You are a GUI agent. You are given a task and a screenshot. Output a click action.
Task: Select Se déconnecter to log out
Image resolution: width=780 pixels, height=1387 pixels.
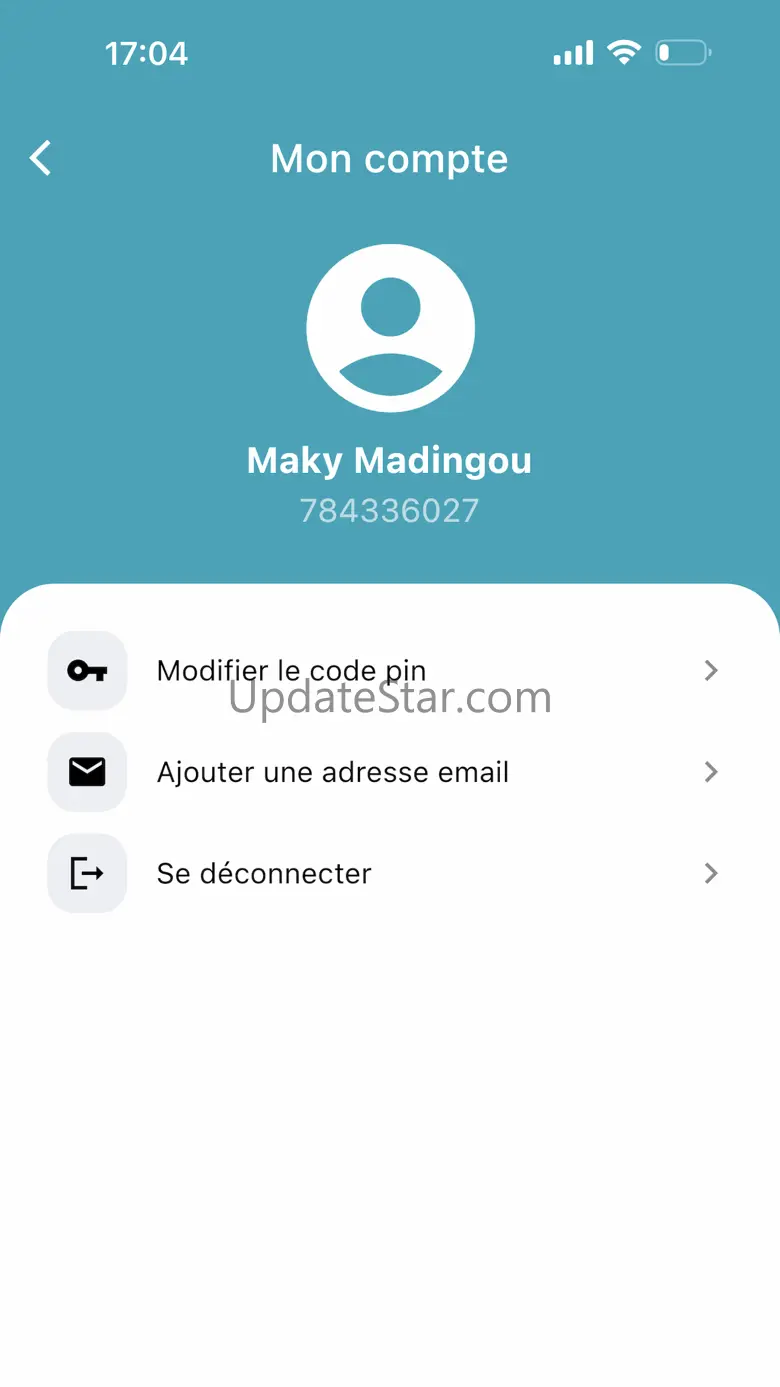[264, 873]
